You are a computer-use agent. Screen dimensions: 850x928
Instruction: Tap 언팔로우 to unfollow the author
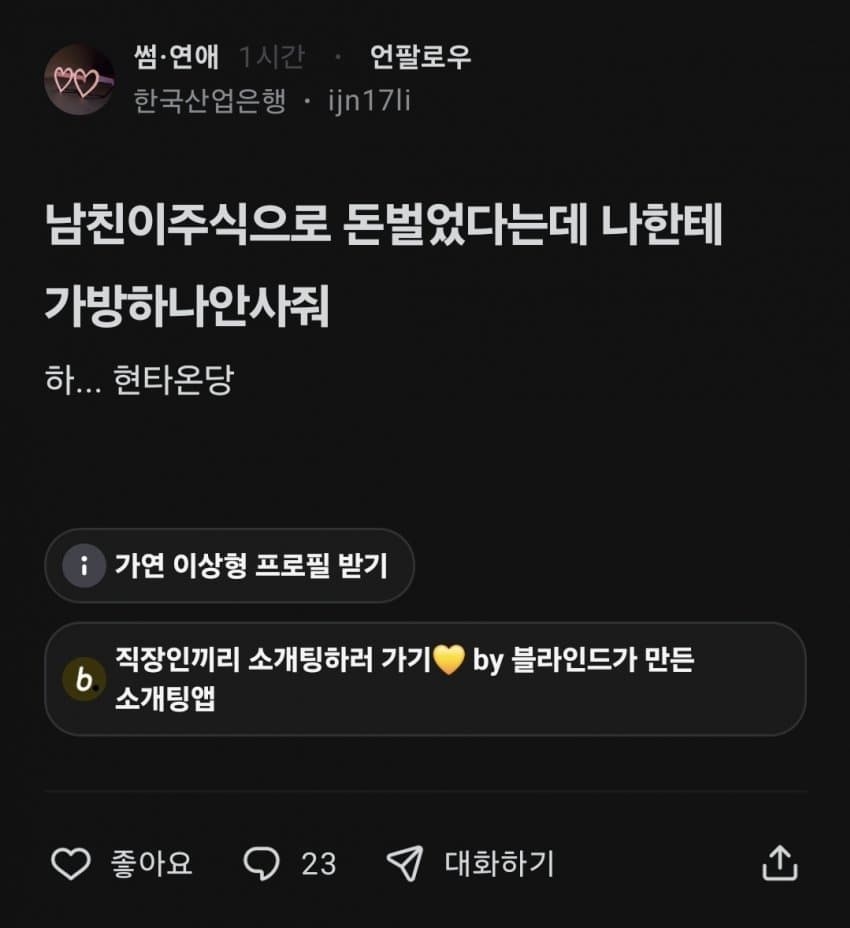(x=420, y=57)
